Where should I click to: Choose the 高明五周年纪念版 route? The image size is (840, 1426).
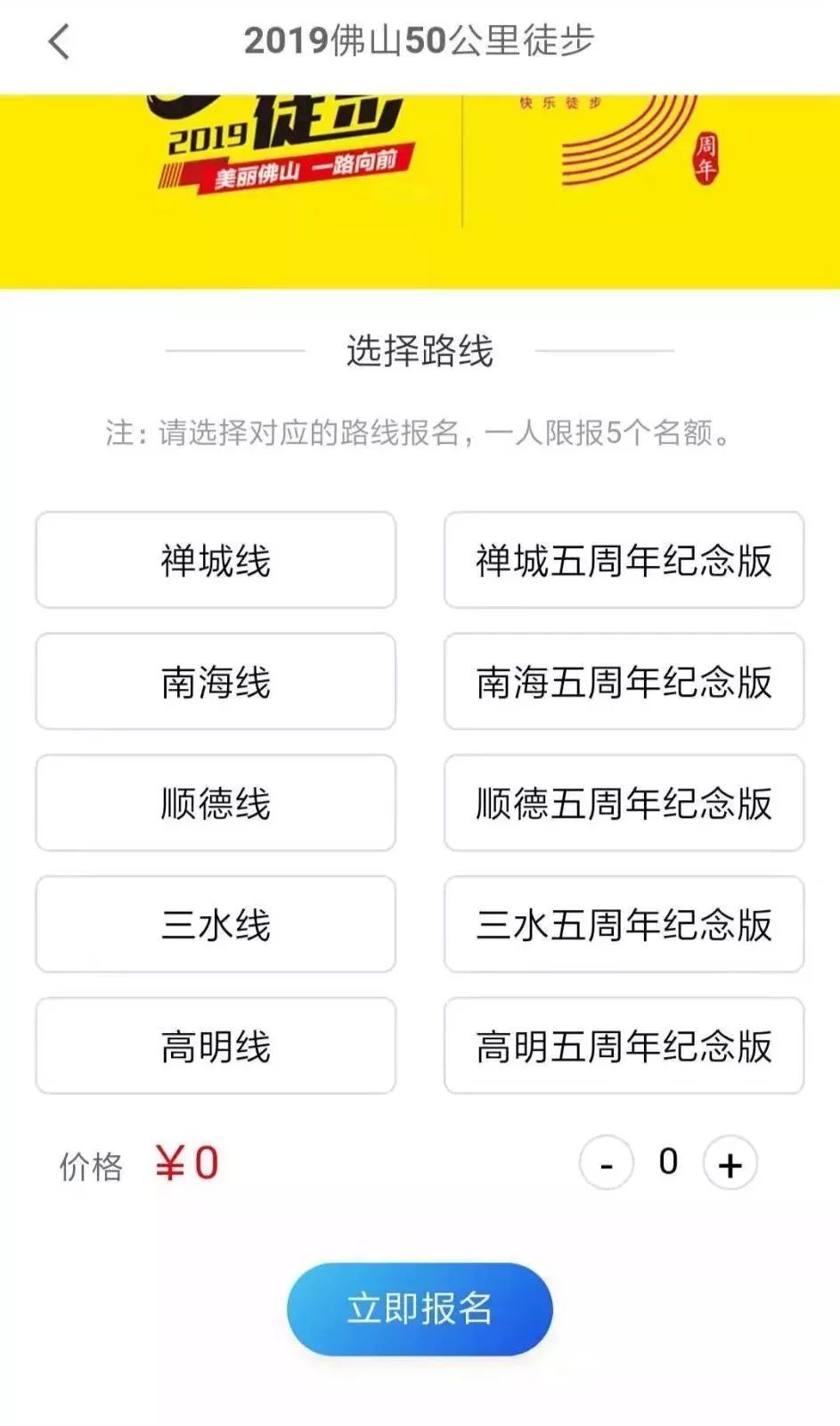point(624,1045)
